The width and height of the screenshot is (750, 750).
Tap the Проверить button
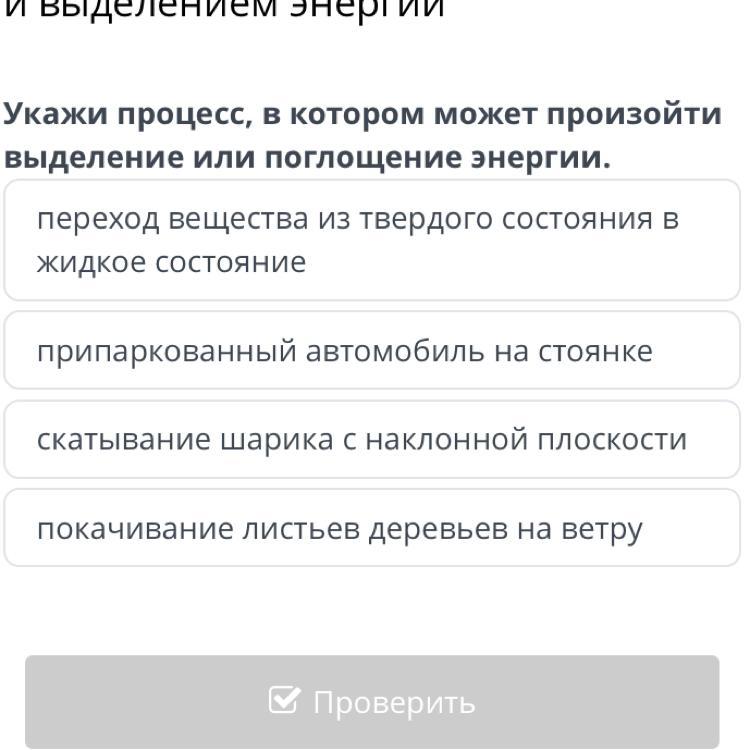[372, 702]
